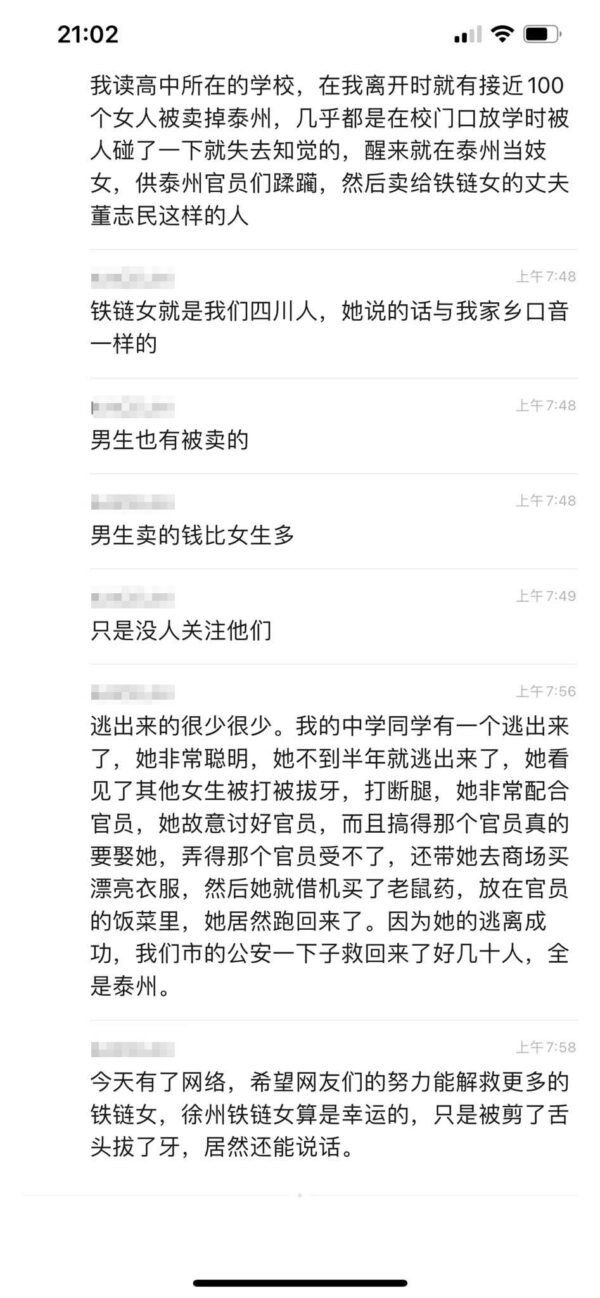
Task: Open the comment starting '逃出来的很少很少'
Action: point(330,844)
